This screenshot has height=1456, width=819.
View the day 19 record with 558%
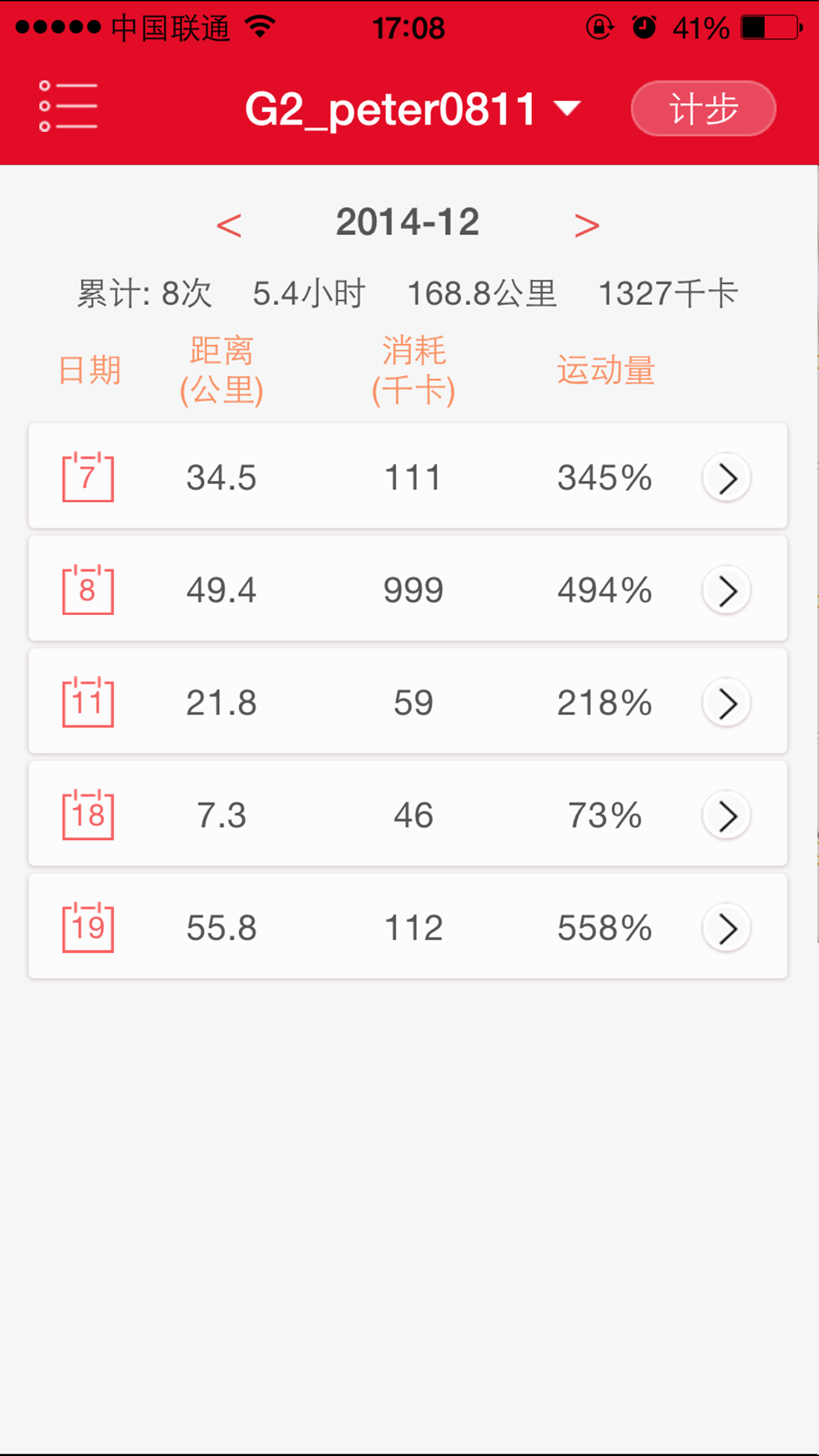pos(408,927)
